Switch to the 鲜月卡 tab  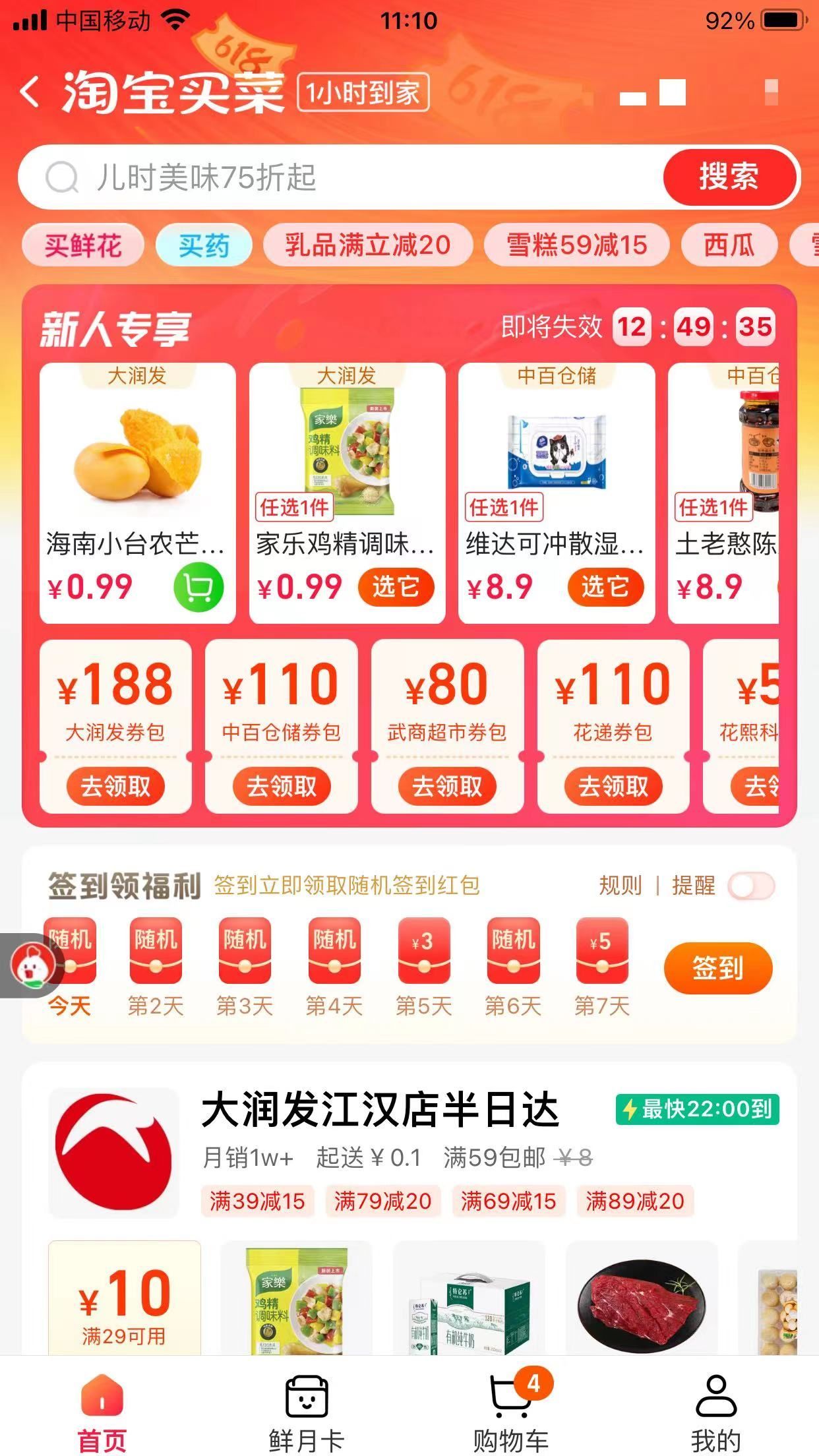coord(307,1412)
